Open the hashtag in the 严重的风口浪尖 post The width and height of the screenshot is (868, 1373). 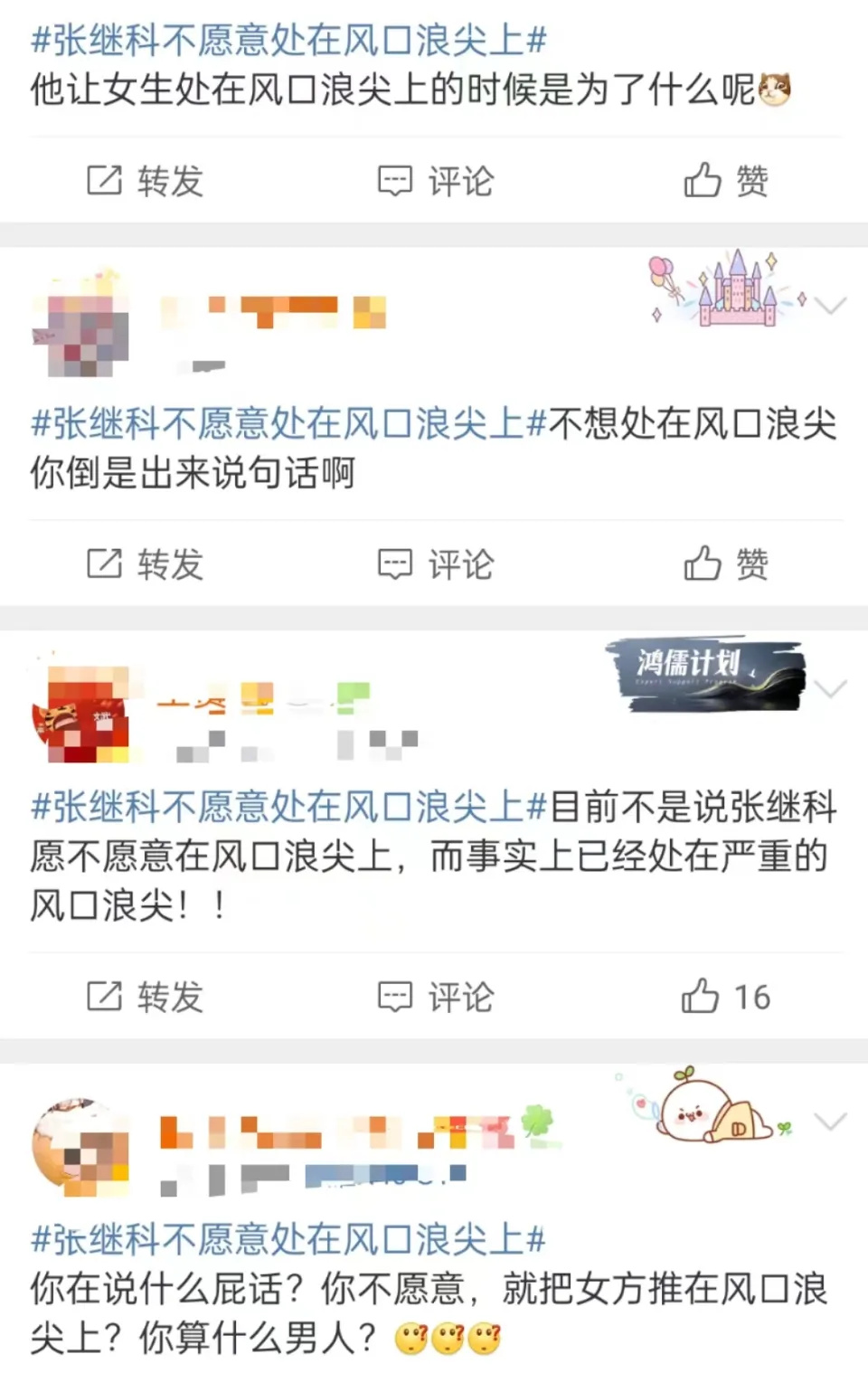click(x=288, y=806)
